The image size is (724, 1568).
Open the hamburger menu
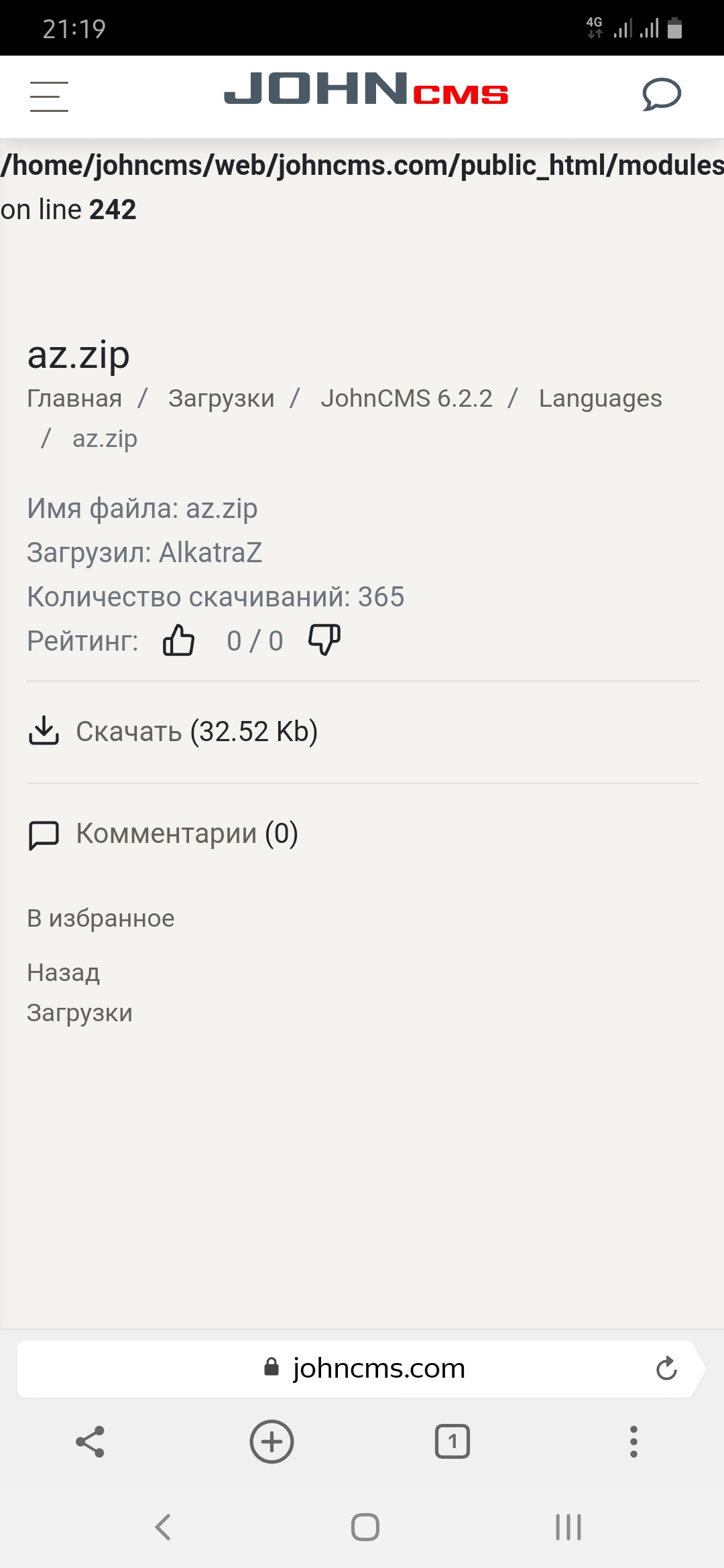(x=49, y=96)
